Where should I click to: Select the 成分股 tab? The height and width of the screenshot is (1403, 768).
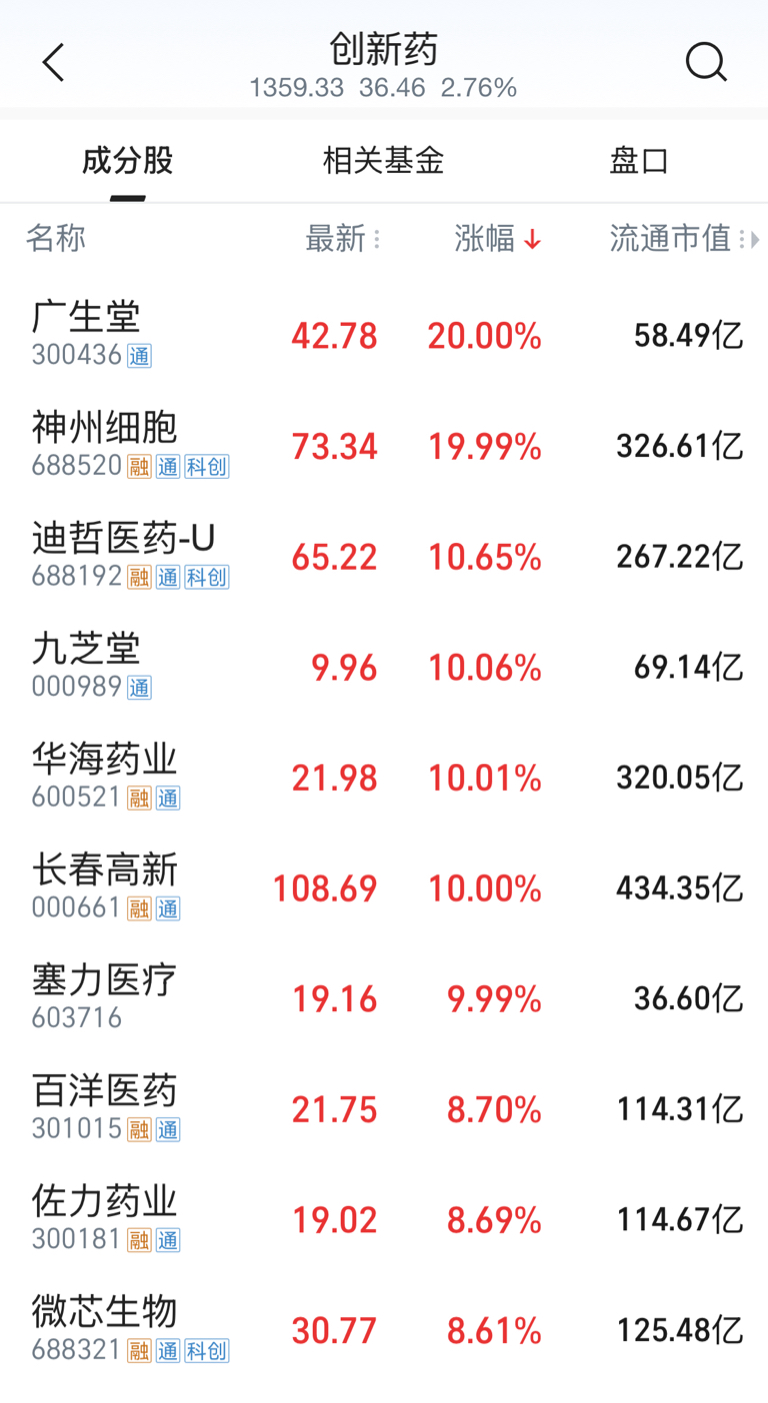click(x=128, y=160)
